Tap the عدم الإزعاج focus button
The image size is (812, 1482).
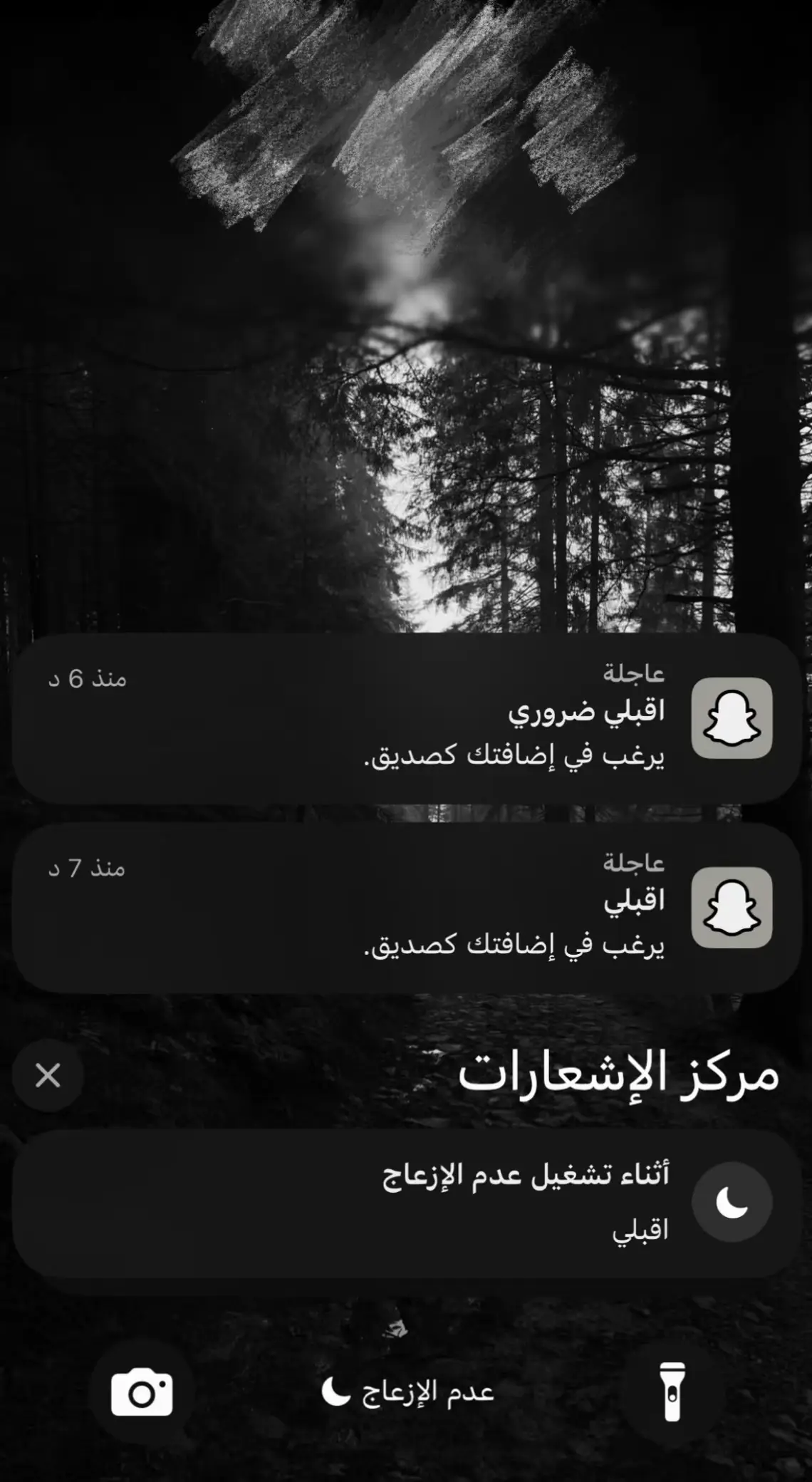coord(407,1392)
